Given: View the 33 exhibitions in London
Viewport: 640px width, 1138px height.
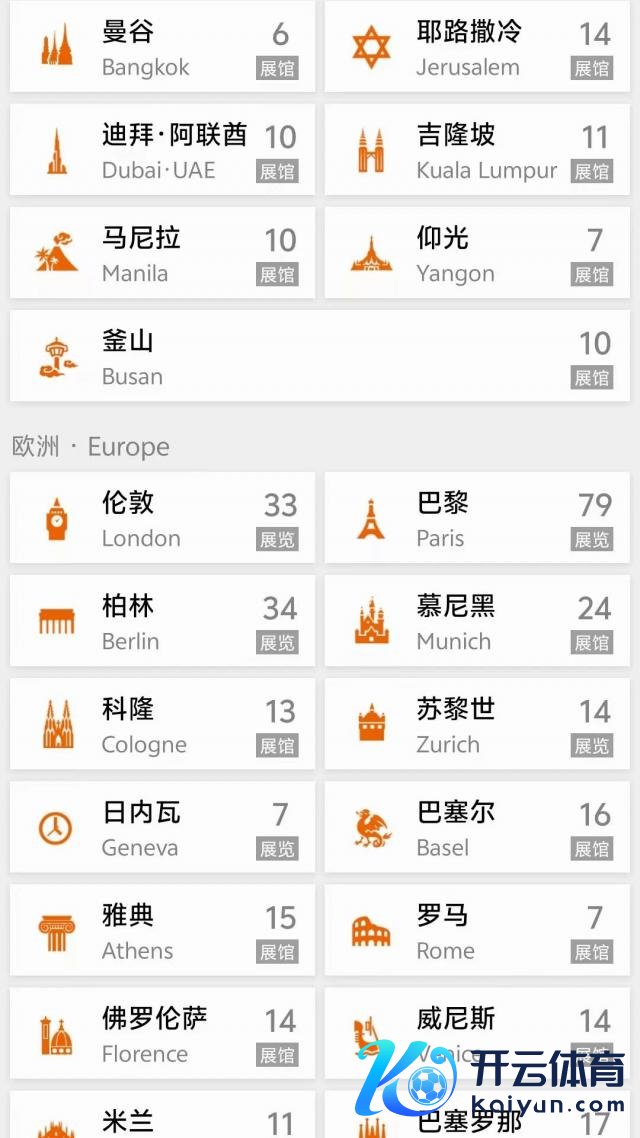Looking at the screenshot, I should pyautogui.click(x=162, y=518).
